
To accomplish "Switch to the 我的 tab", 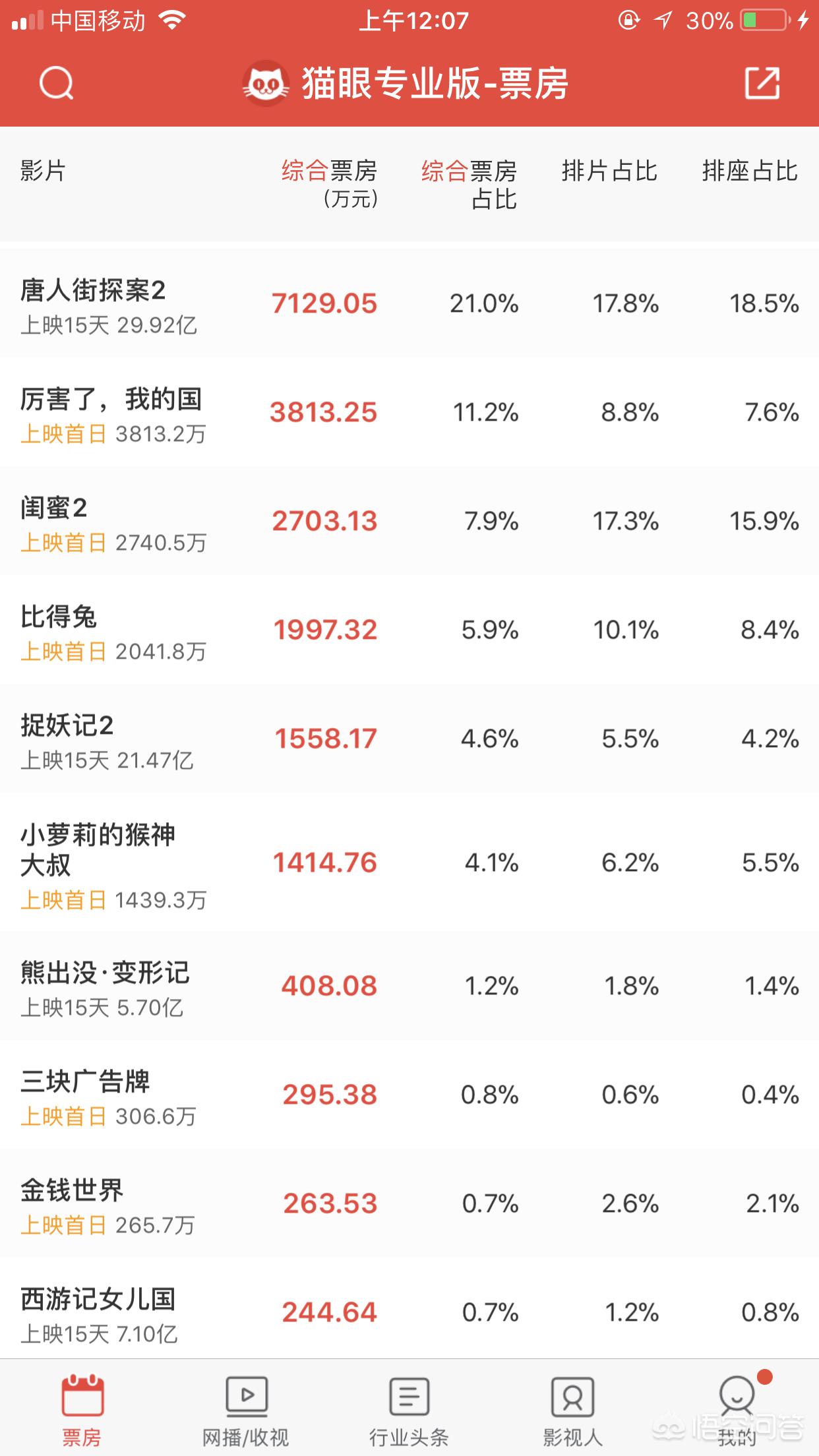I will [737, 1409].
